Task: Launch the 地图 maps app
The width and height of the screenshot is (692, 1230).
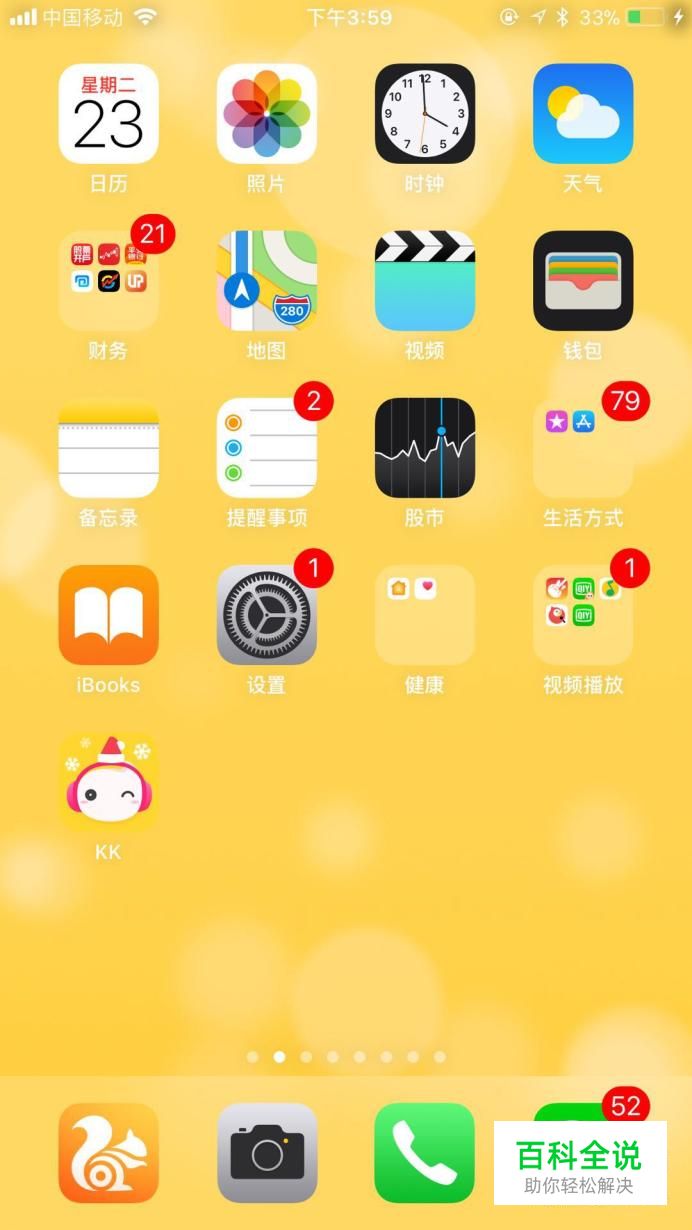Action: (266, 281)
